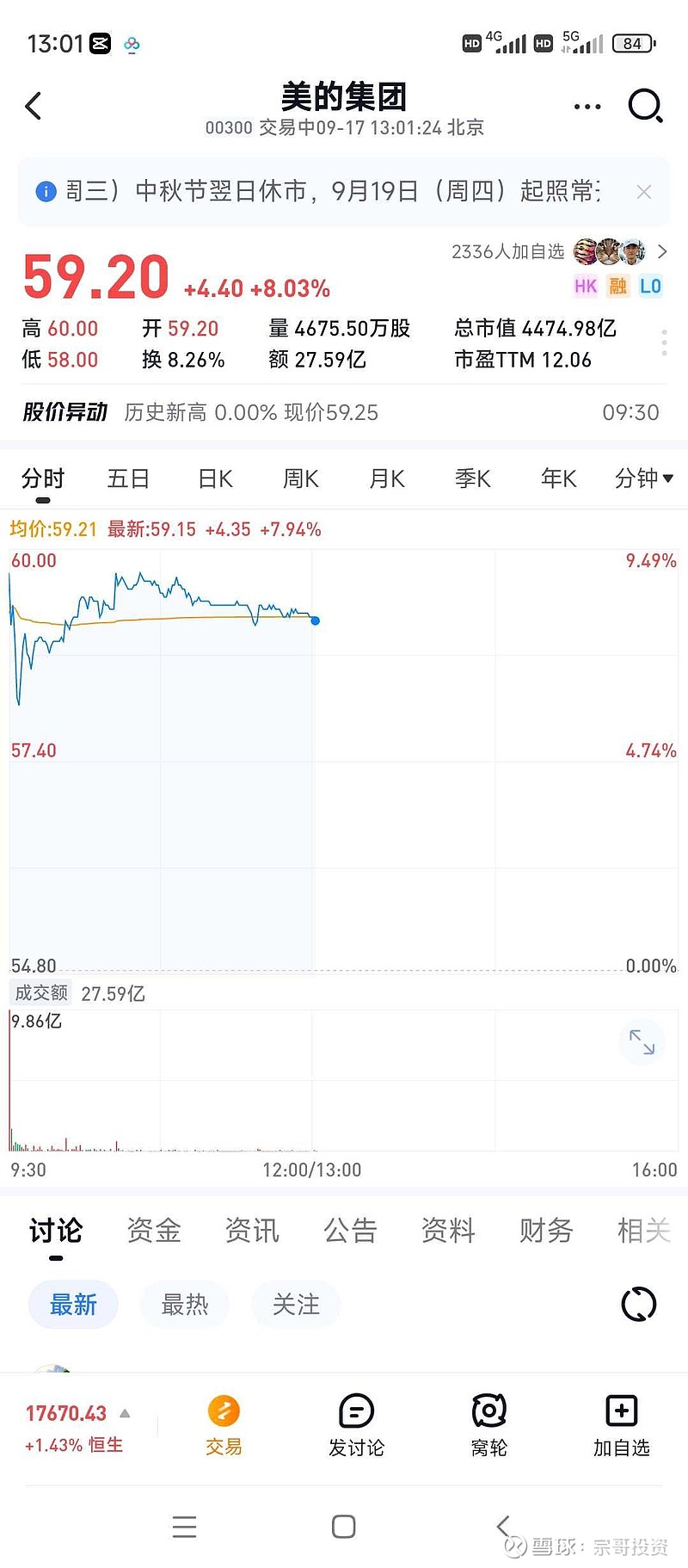The height and width of the screenshot is (1568, 688).
Task: Open the 分钟 interval dropdown
Action: [644, 478]
